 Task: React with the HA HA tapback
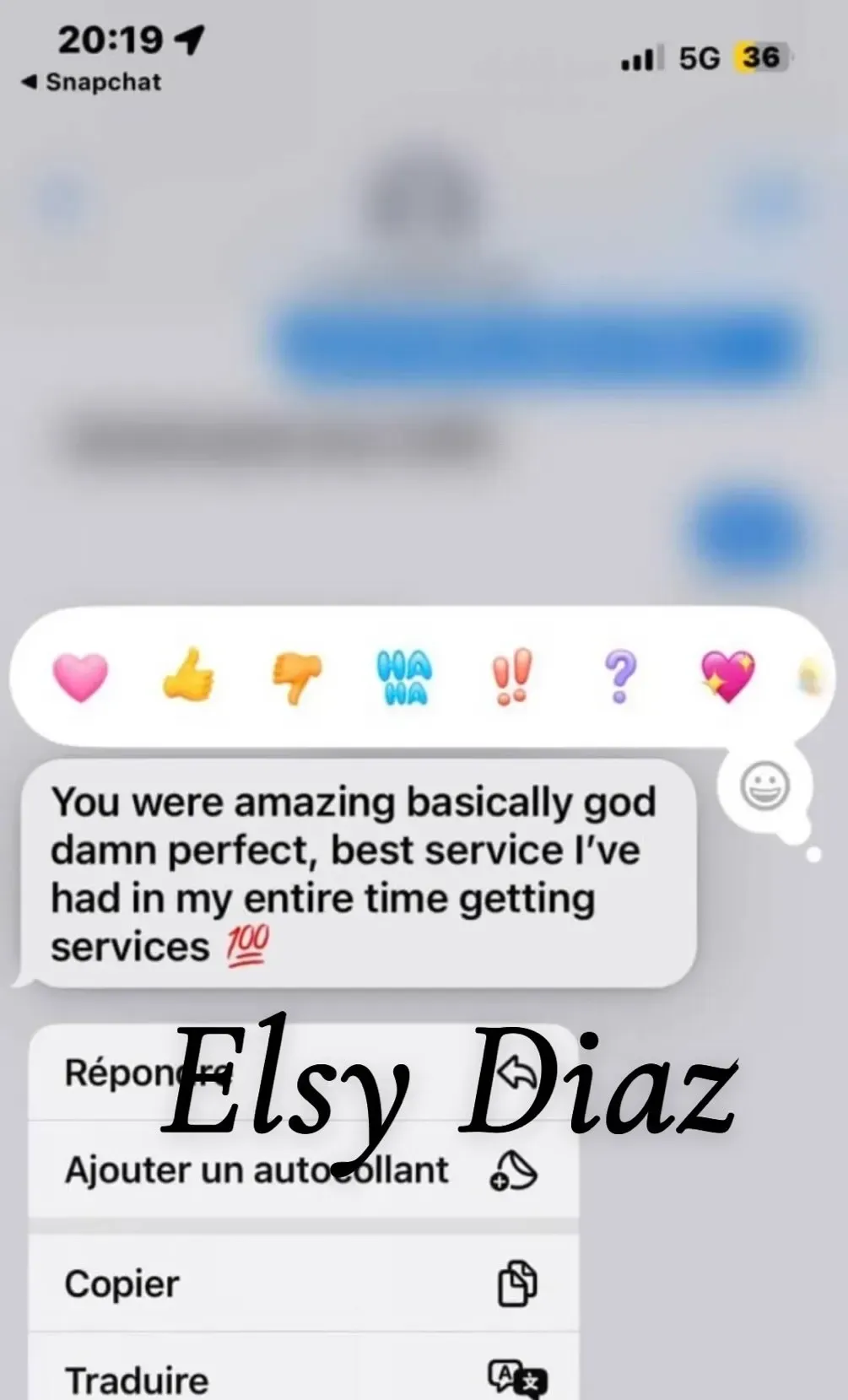pos(403,677)
